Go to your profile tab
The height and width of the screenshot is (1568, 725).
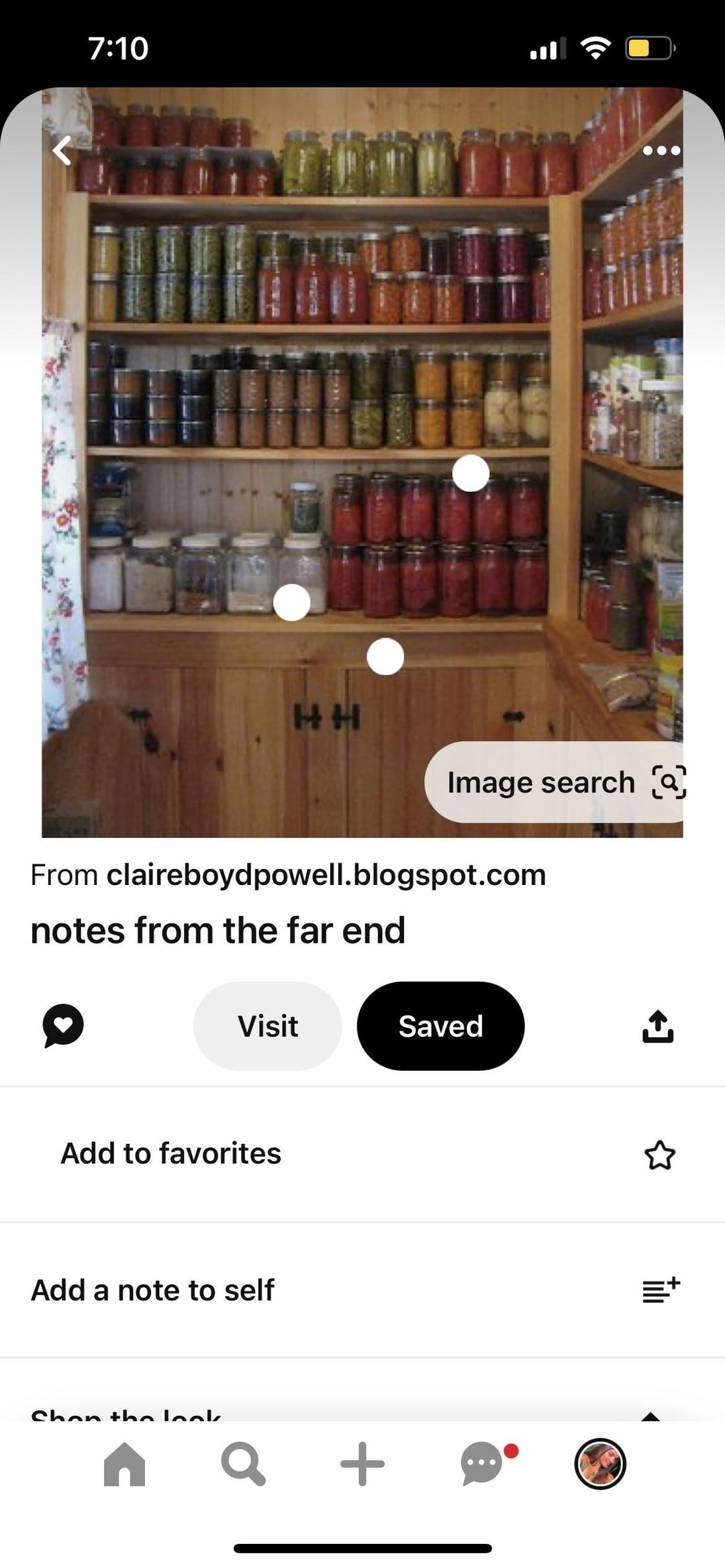tap(600, 1465)
